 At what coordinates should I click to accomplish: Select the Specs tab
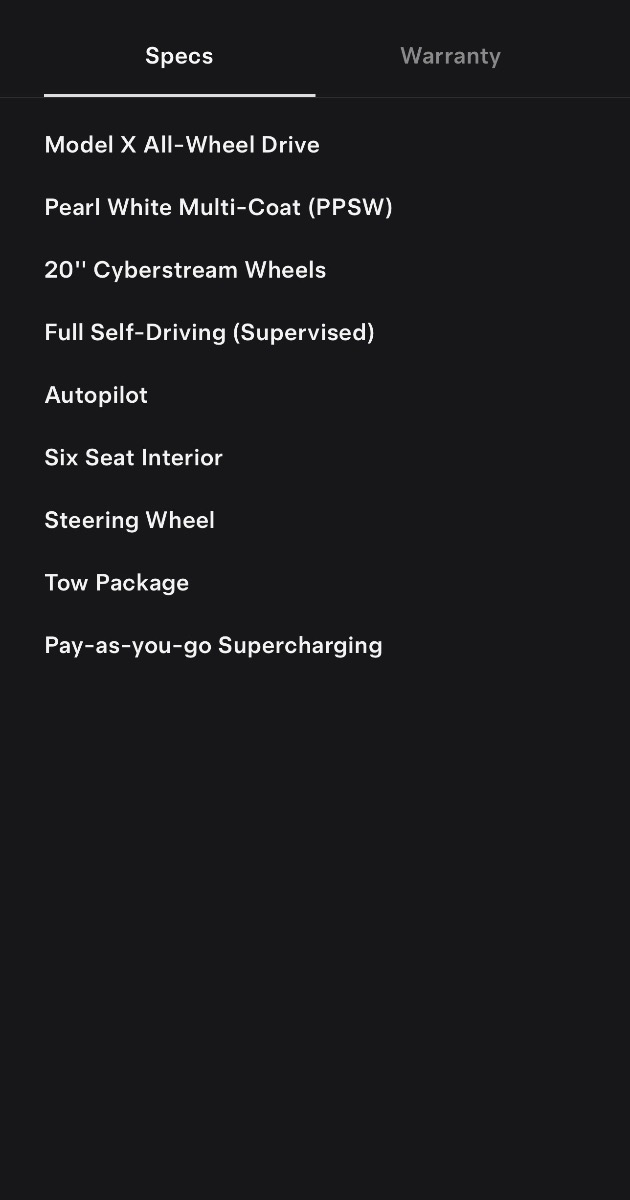click(179, 56)
